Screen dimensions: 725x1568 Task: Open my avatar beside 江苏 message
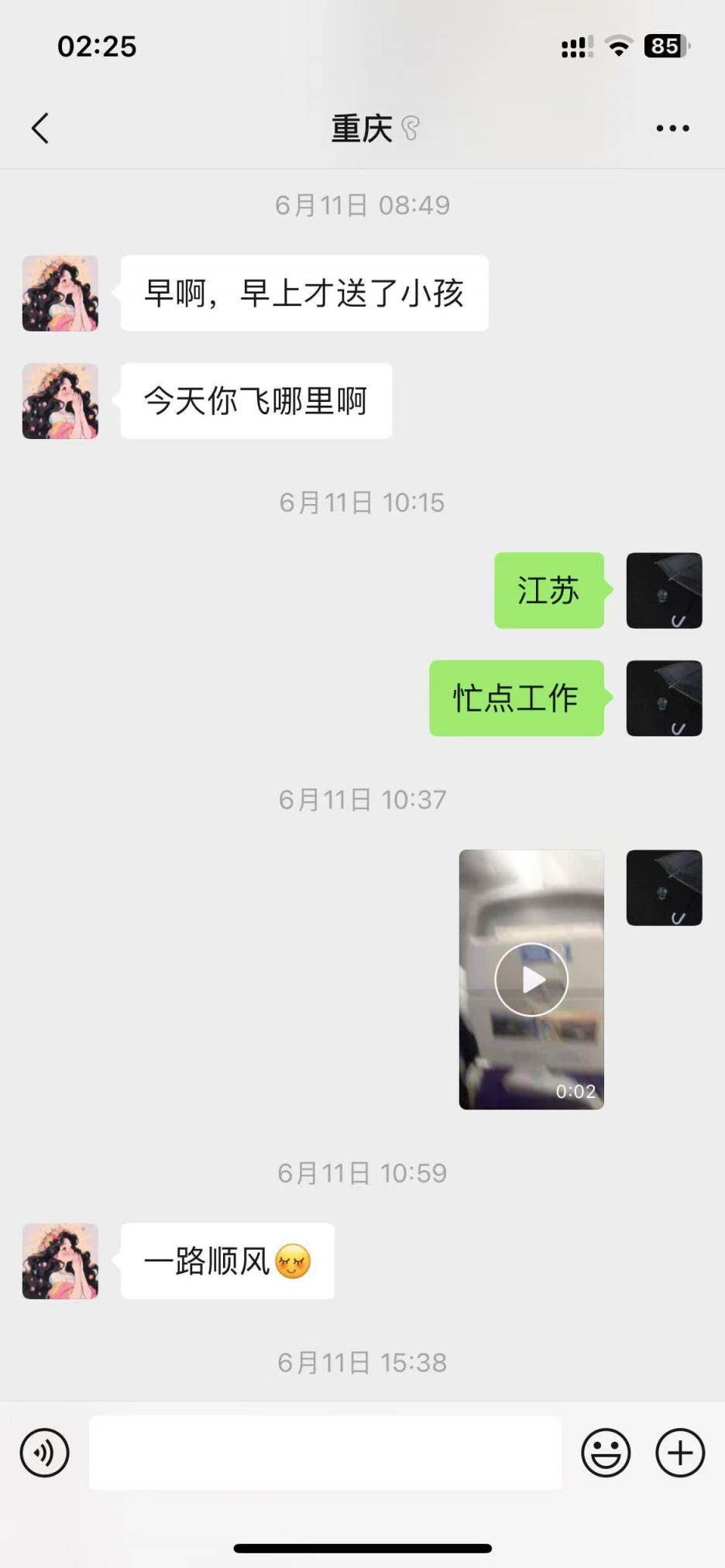[664, 590]
